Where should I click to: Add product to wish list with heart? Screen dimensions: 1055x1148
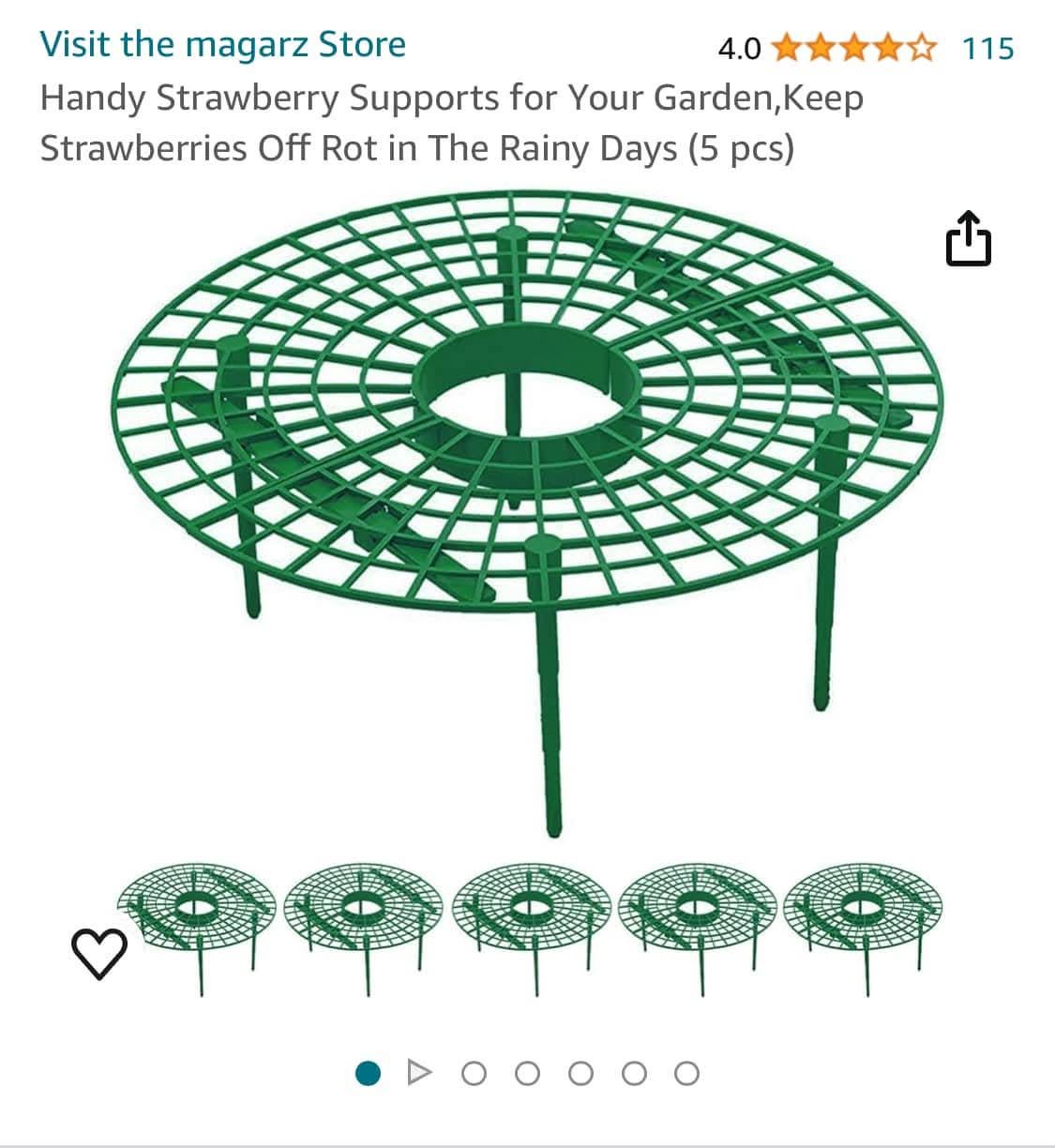(98, 954)
